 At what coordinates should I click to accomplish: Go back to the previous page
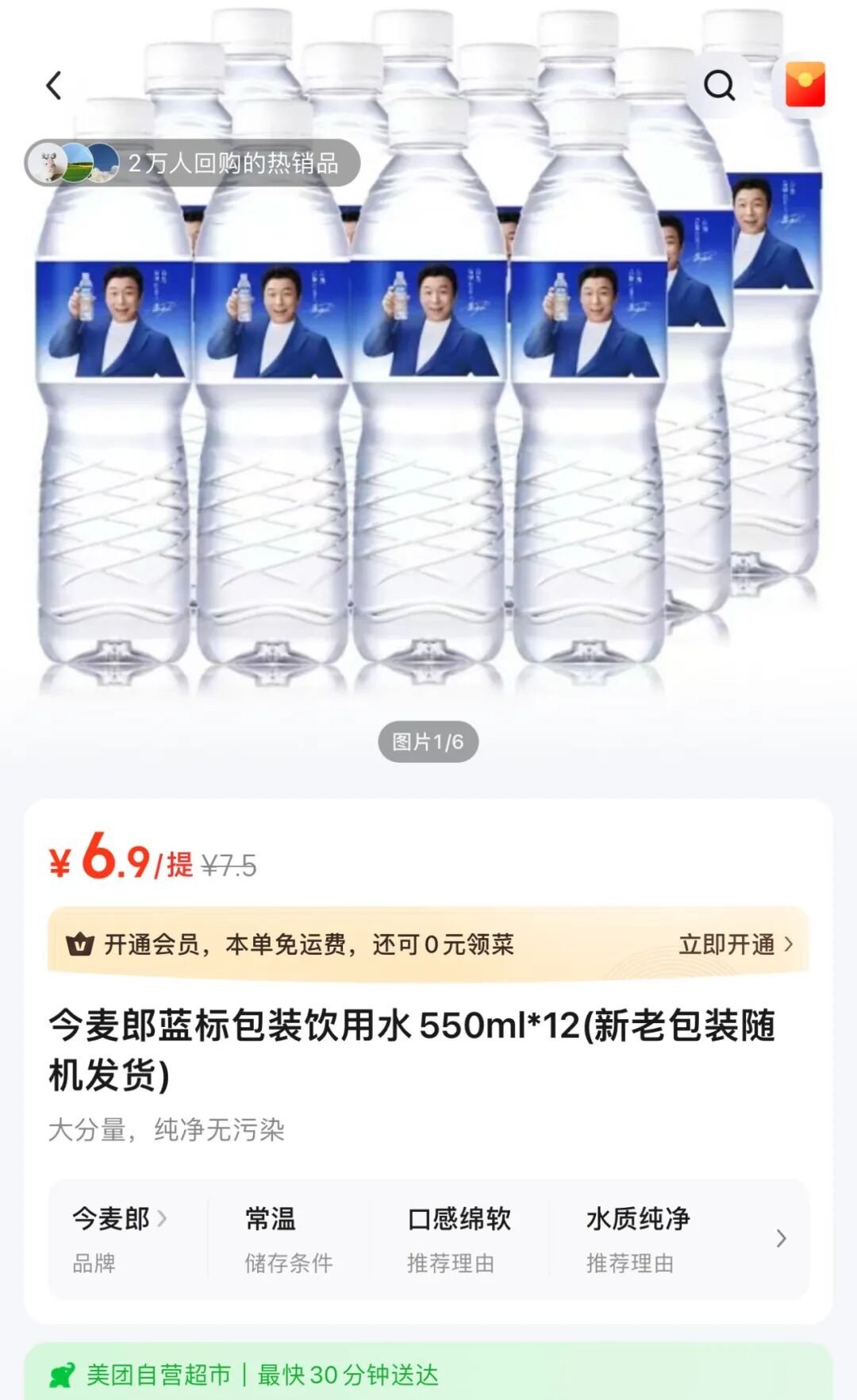click(x=54, y=86)
